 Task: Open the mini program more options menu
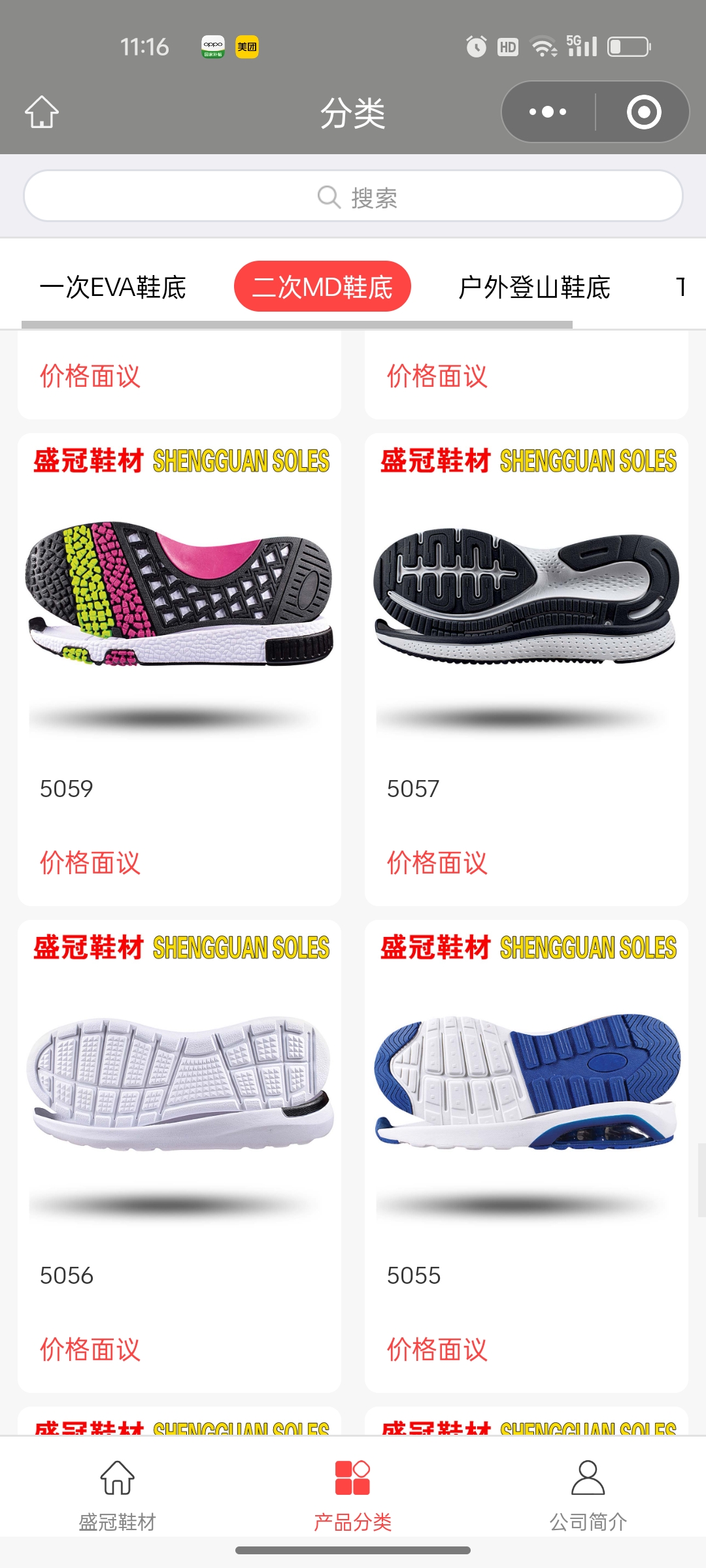548,112
